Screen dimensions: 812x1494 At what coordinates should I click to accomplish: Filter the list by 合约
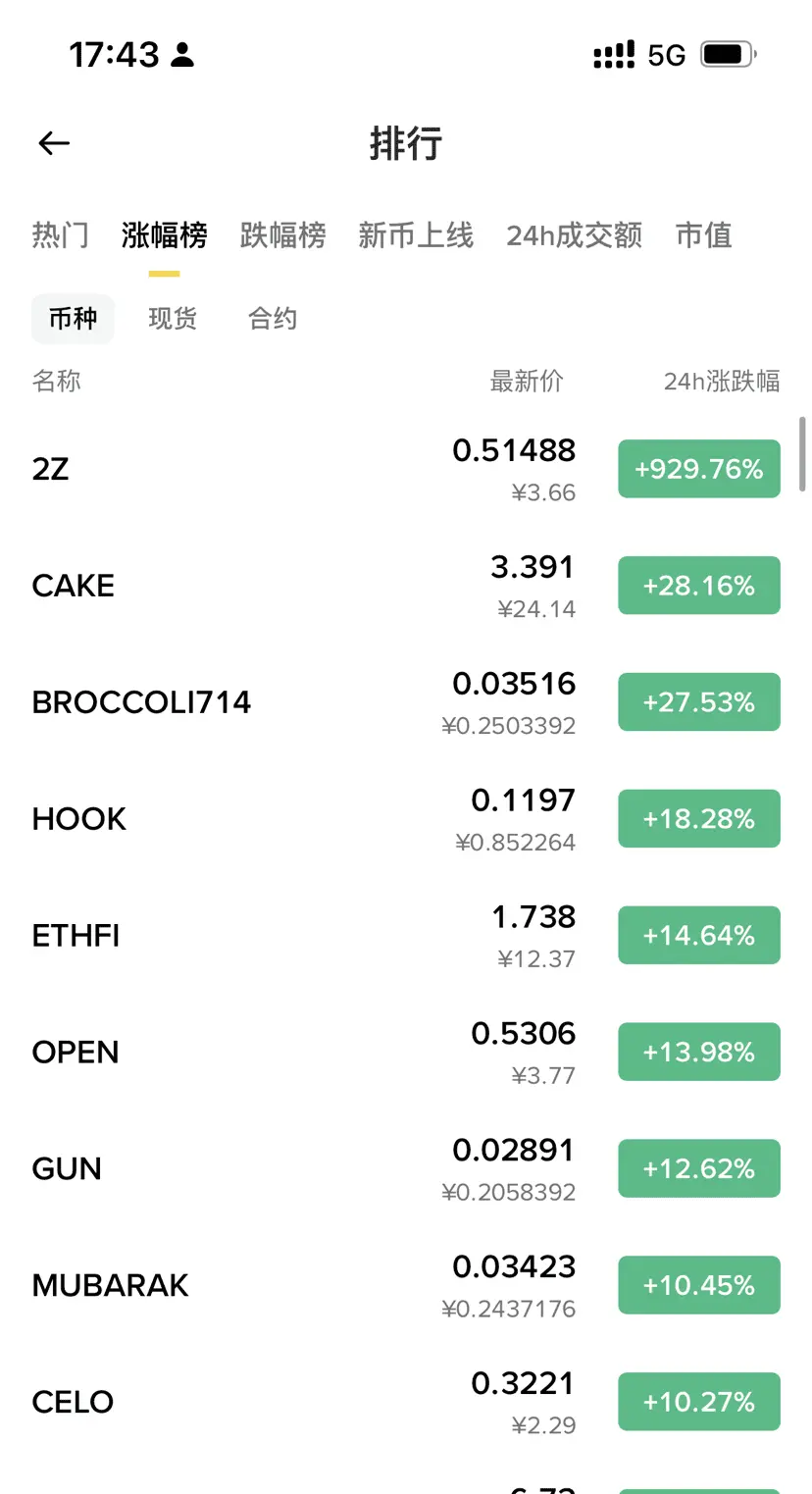point(273,319)
